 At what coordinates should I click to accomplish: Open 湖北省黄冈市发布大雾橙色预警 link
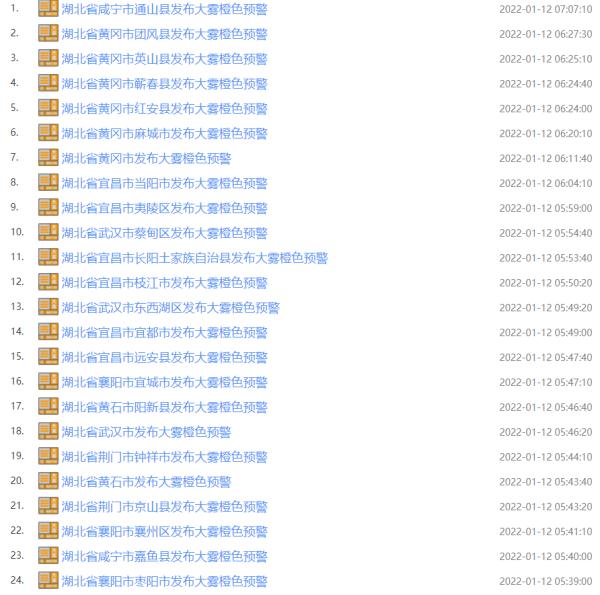point(146,158)
